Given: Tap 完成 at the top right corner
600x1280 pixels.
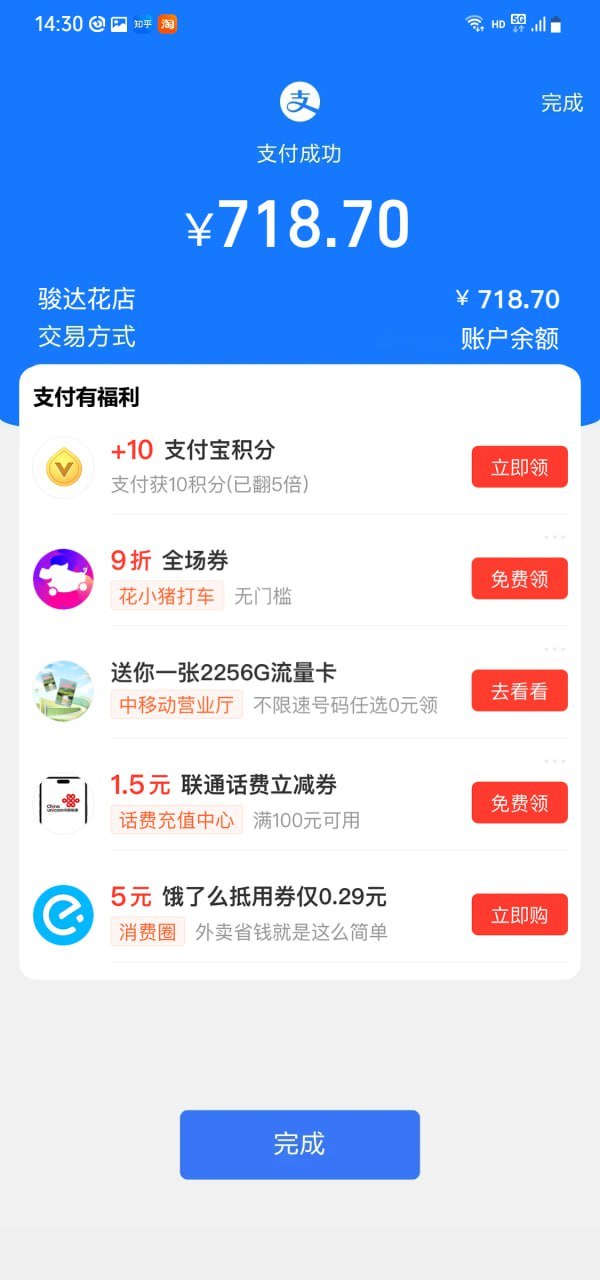Looking at the screenshot, I should (x=561, y=103).
